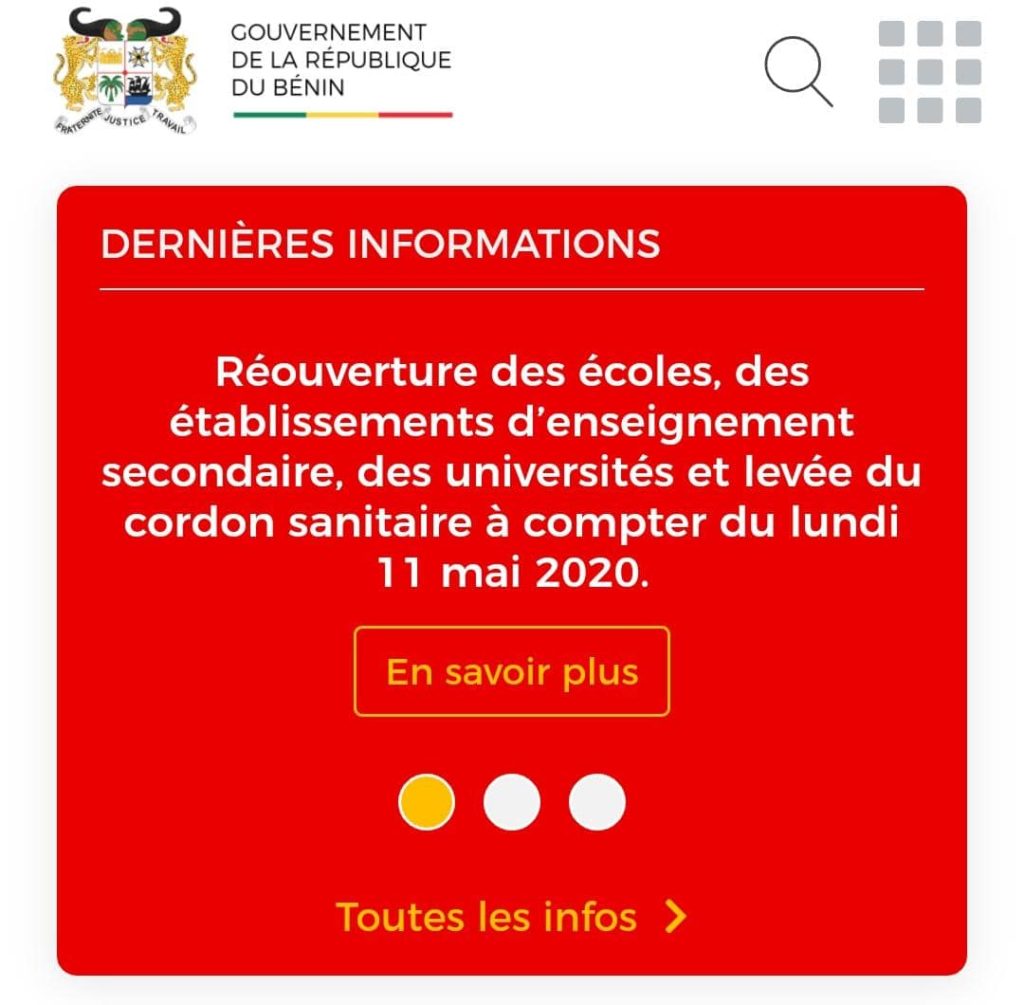Open the search magnifier icon
This screenshot has width=1024, height=1005.
(797, 70)
